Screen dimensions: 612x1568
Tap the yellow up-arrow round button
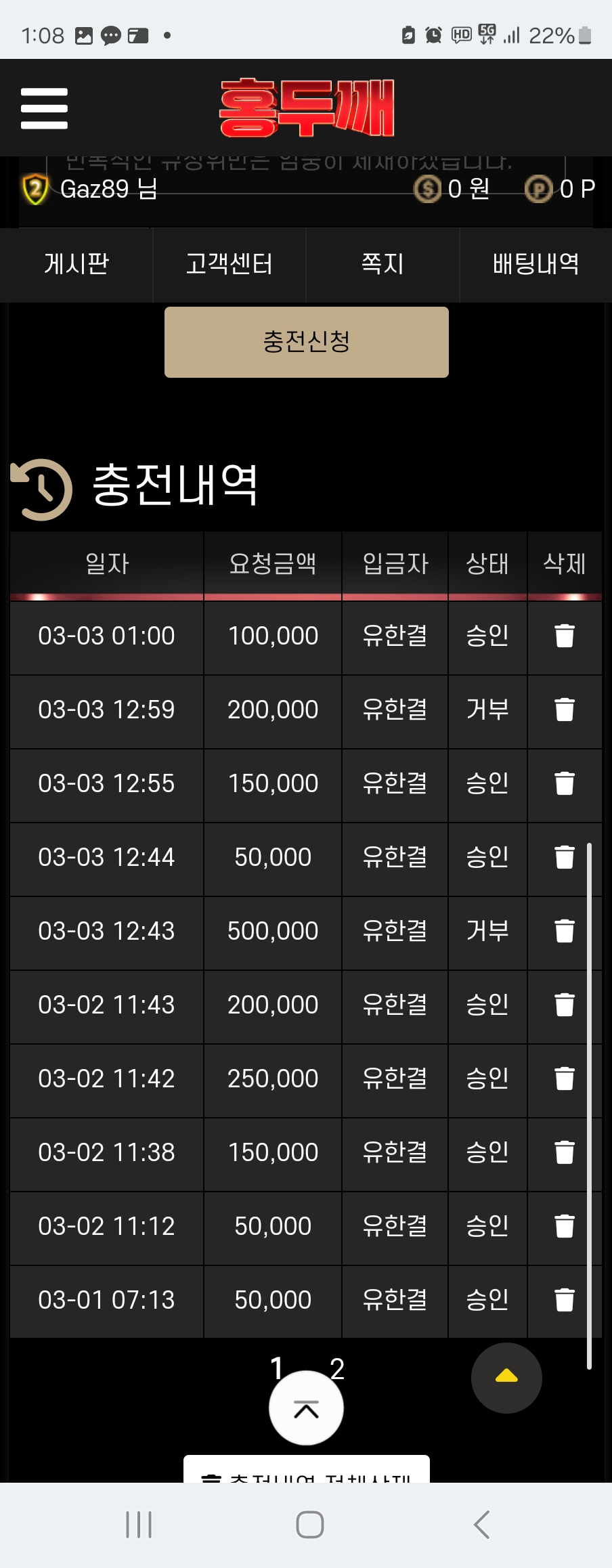506,1377
